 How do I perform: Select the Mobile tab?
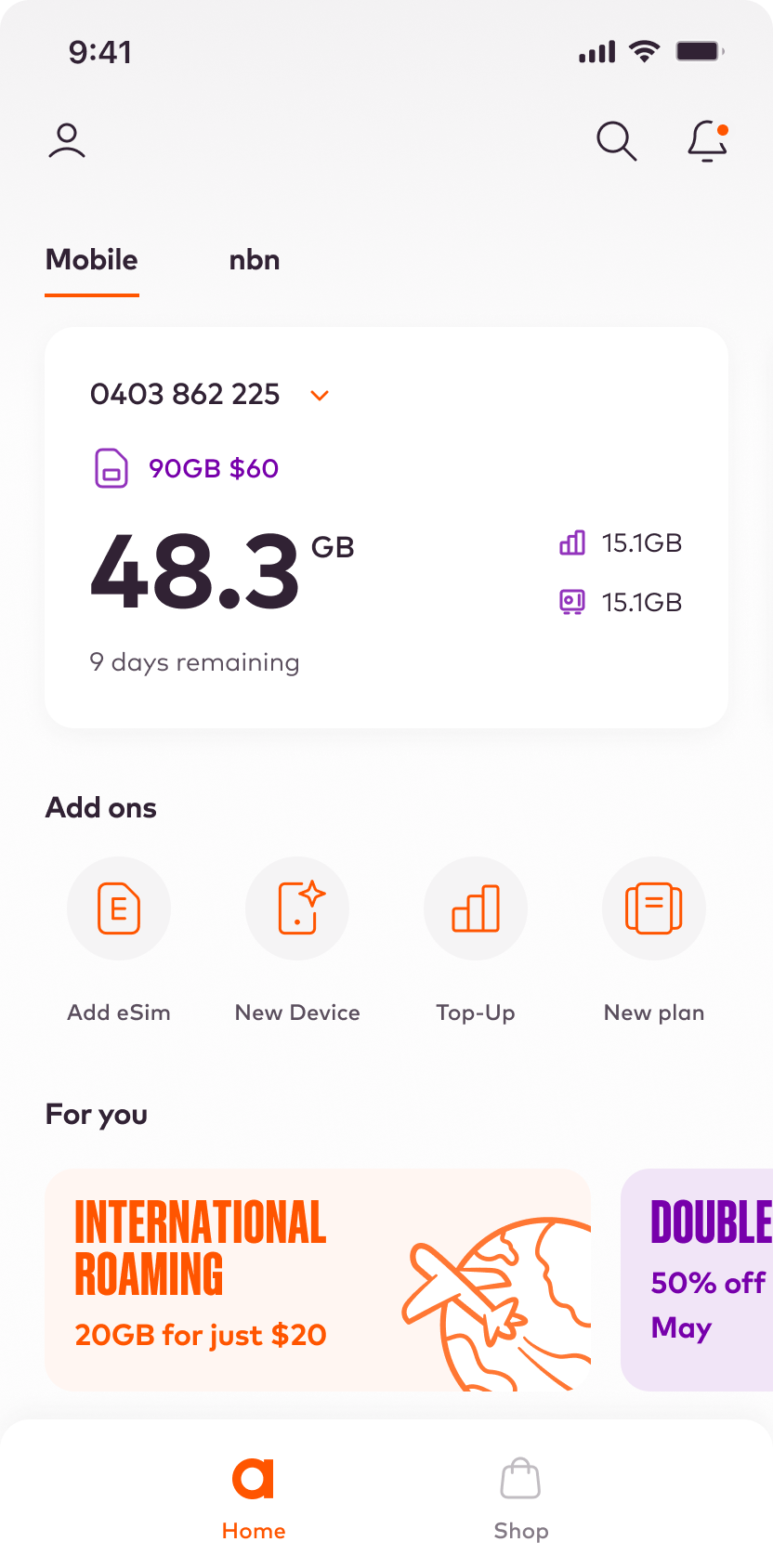(91, 260)
